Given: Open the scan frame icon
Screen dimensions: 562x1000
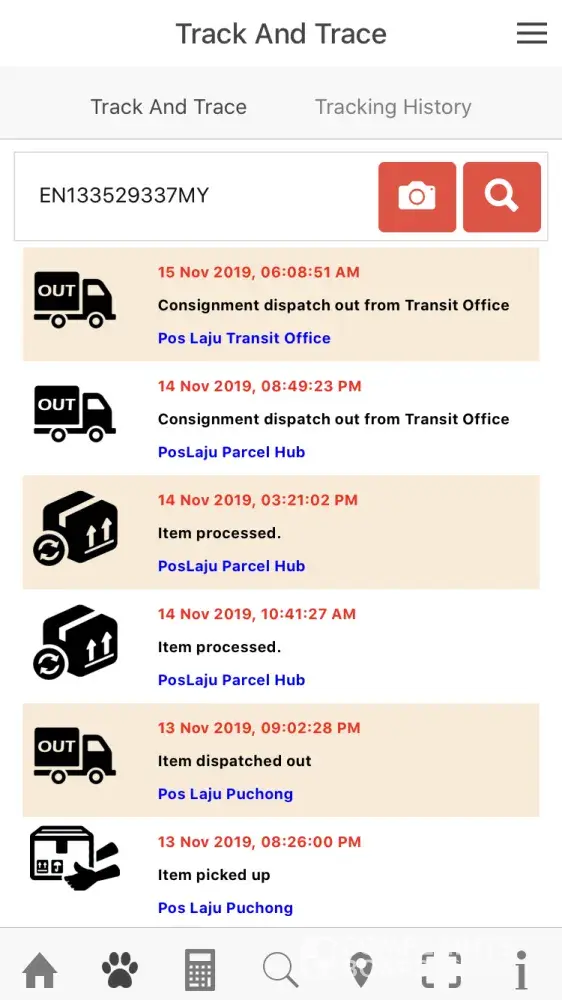Looking at the screenshot, I should click(441, 969).
